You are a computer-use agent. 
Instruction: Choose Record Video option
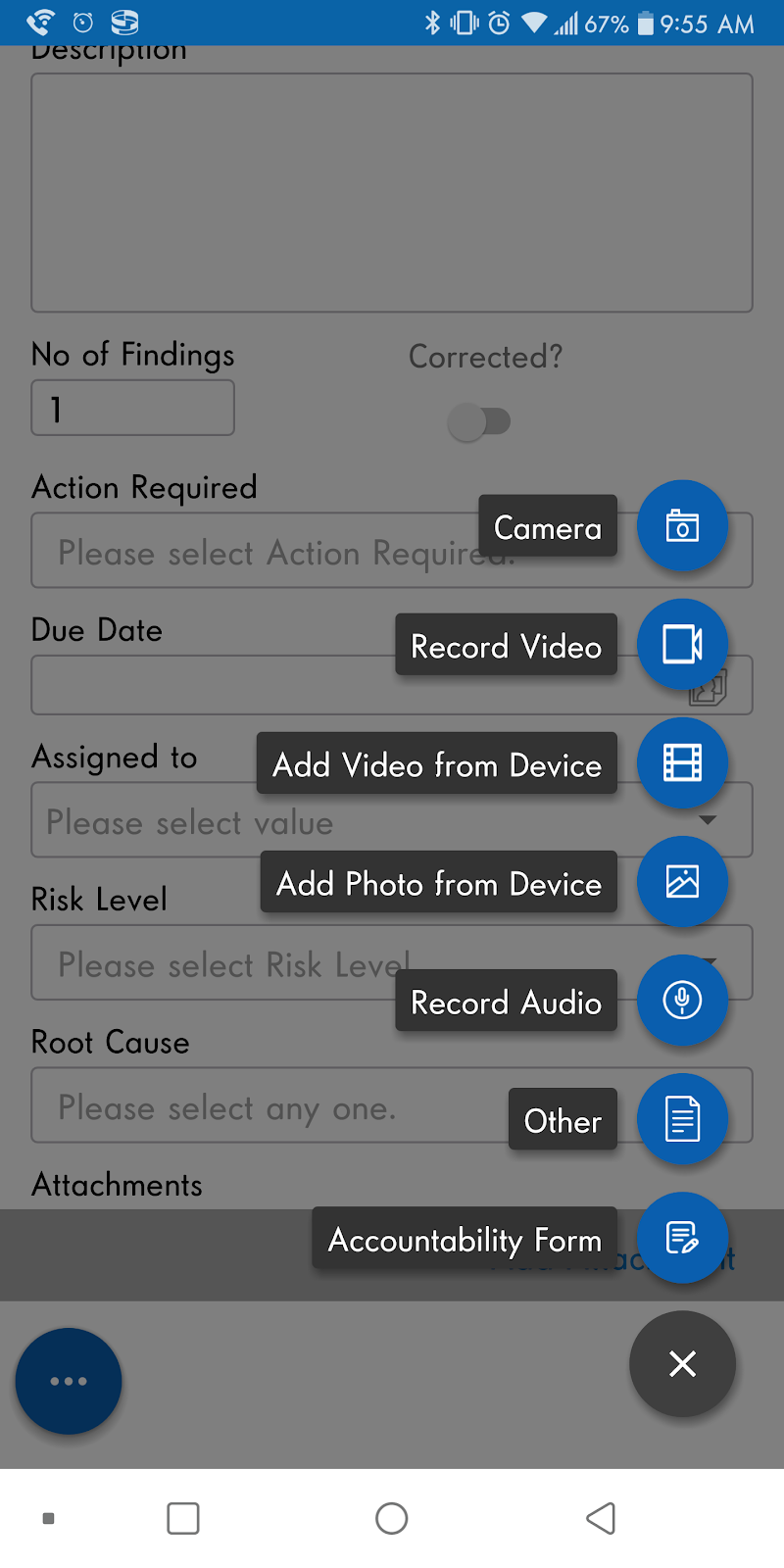point(682,645)
